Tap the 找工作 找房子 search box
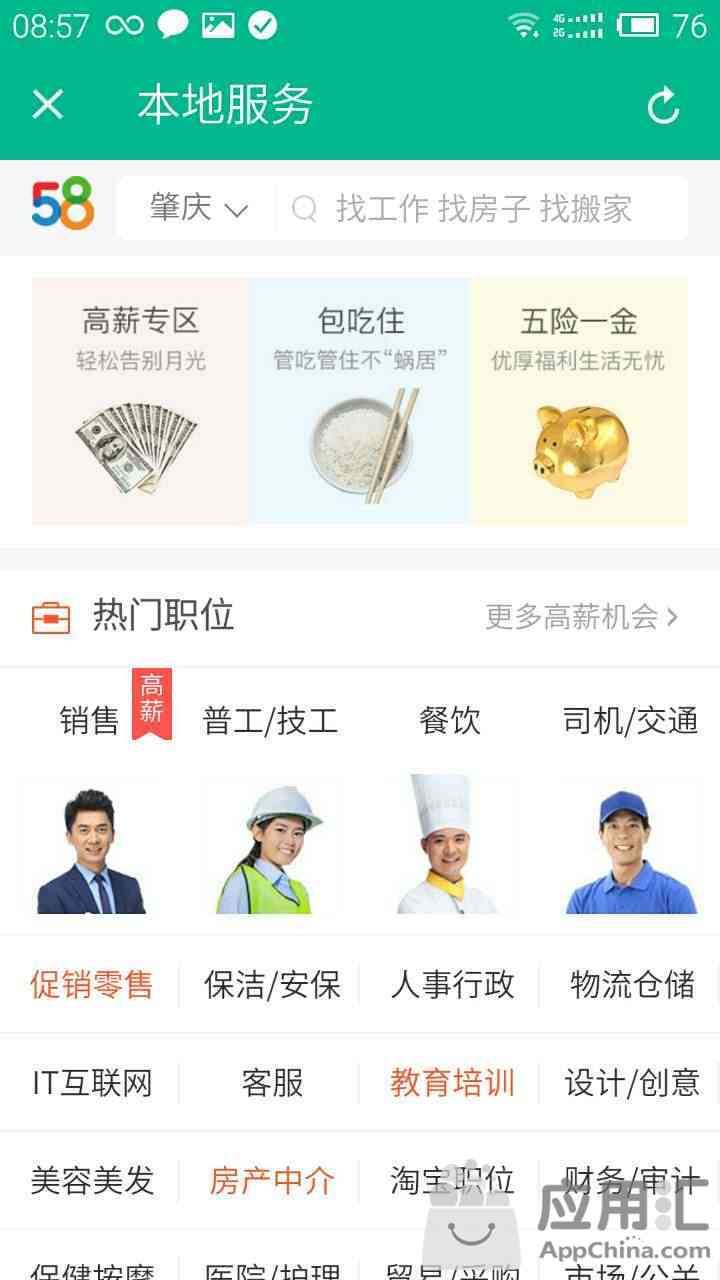Image resolution: width=720 pixels, height=1280 pixels. click(483, 208)
